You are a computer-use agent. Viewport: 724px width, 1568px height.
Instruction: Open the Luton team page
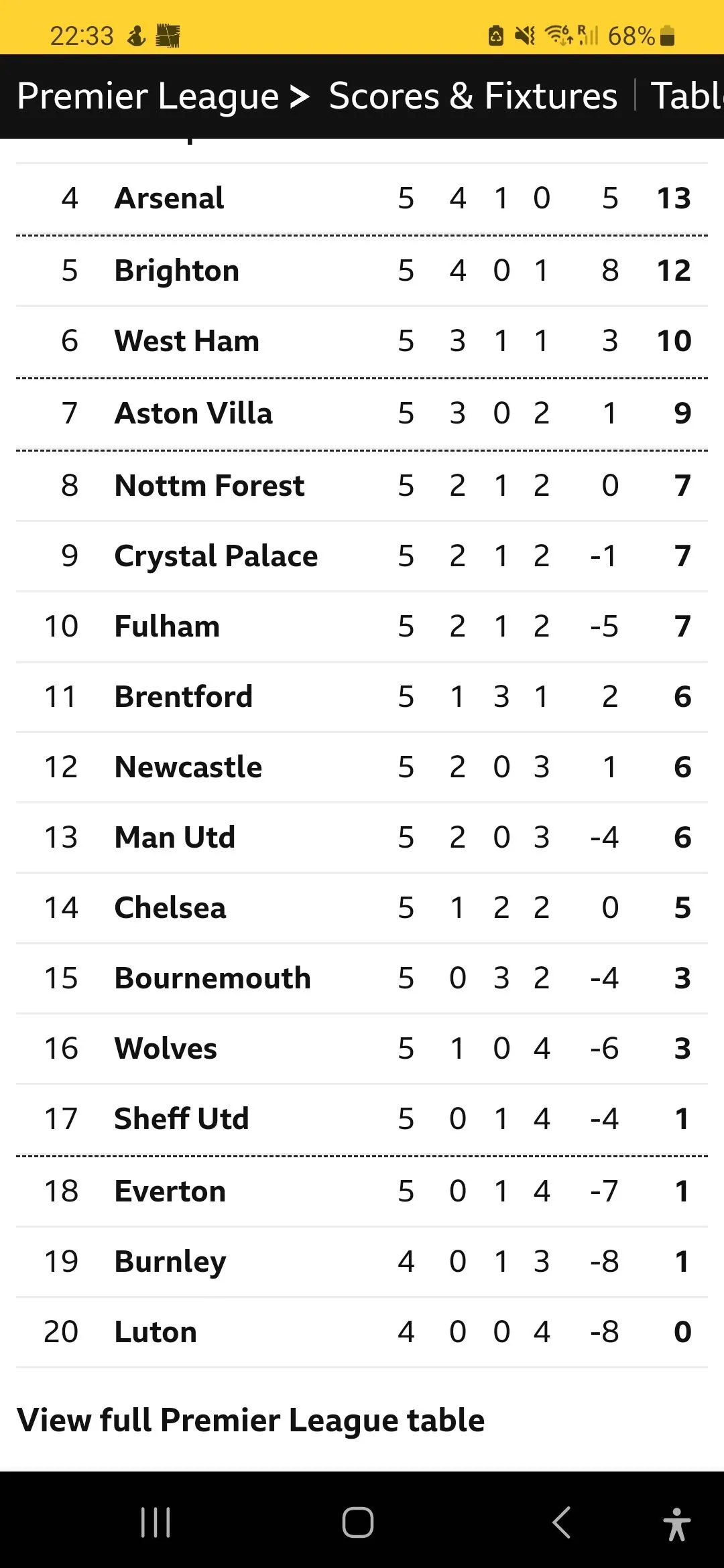156,1332
